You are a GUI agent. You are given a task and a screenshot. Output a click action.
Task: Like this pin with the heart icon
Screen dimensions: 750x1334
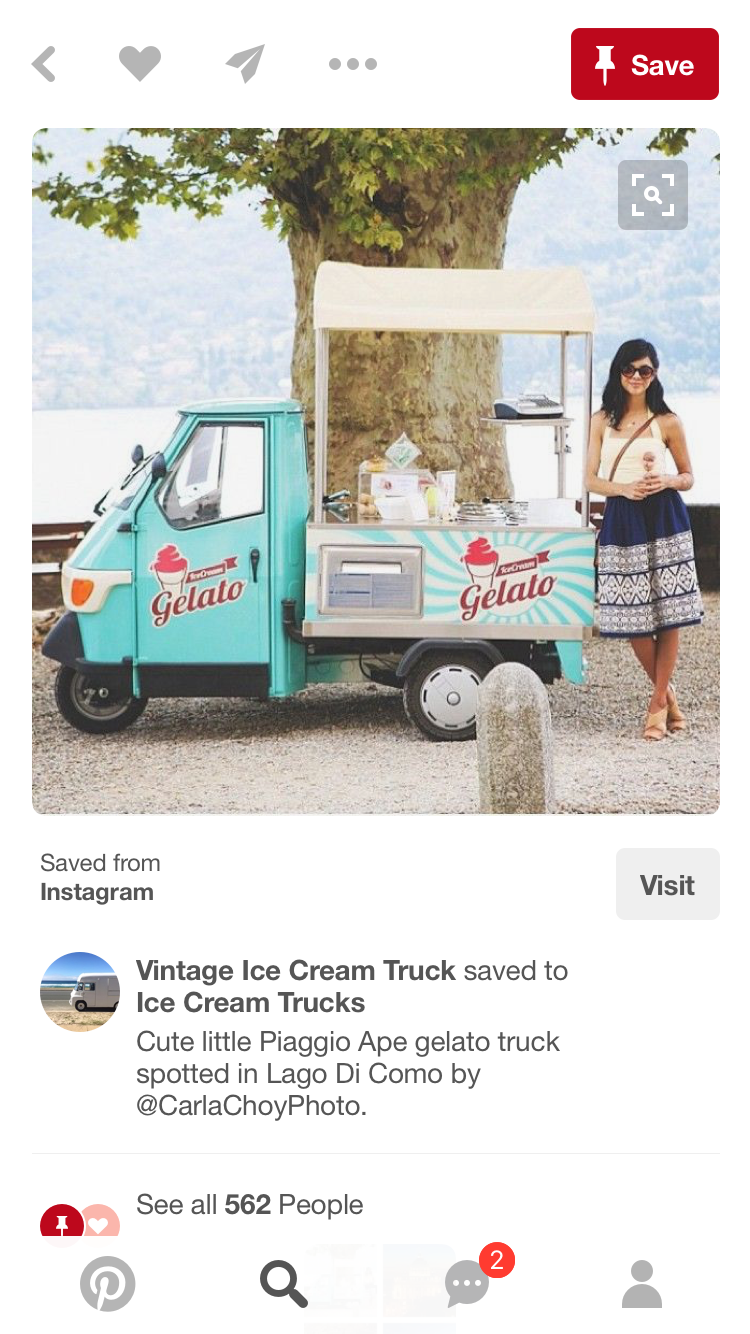tap(140, 65)
